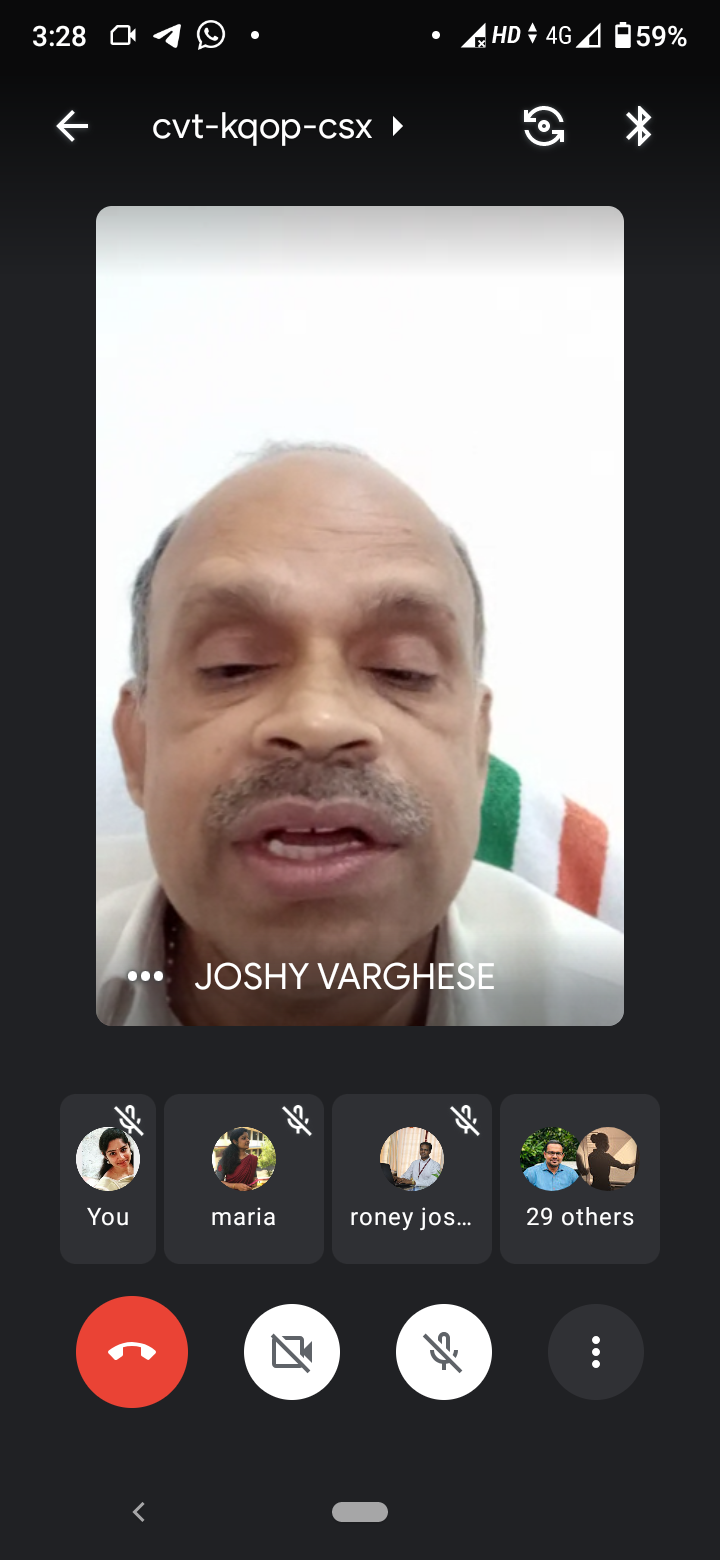Hang up with the red end-call button
720x1560 pixels.
click(x=132, y=1352)
